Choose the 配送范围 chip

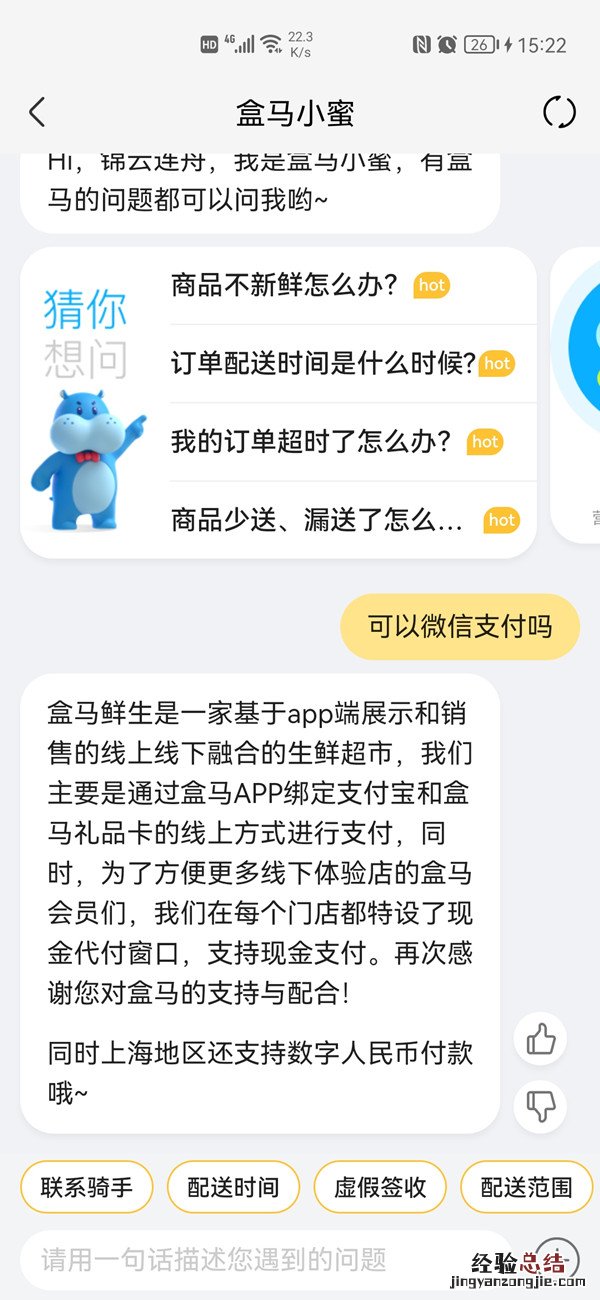pyautogui.click(x=526, y=1187)
